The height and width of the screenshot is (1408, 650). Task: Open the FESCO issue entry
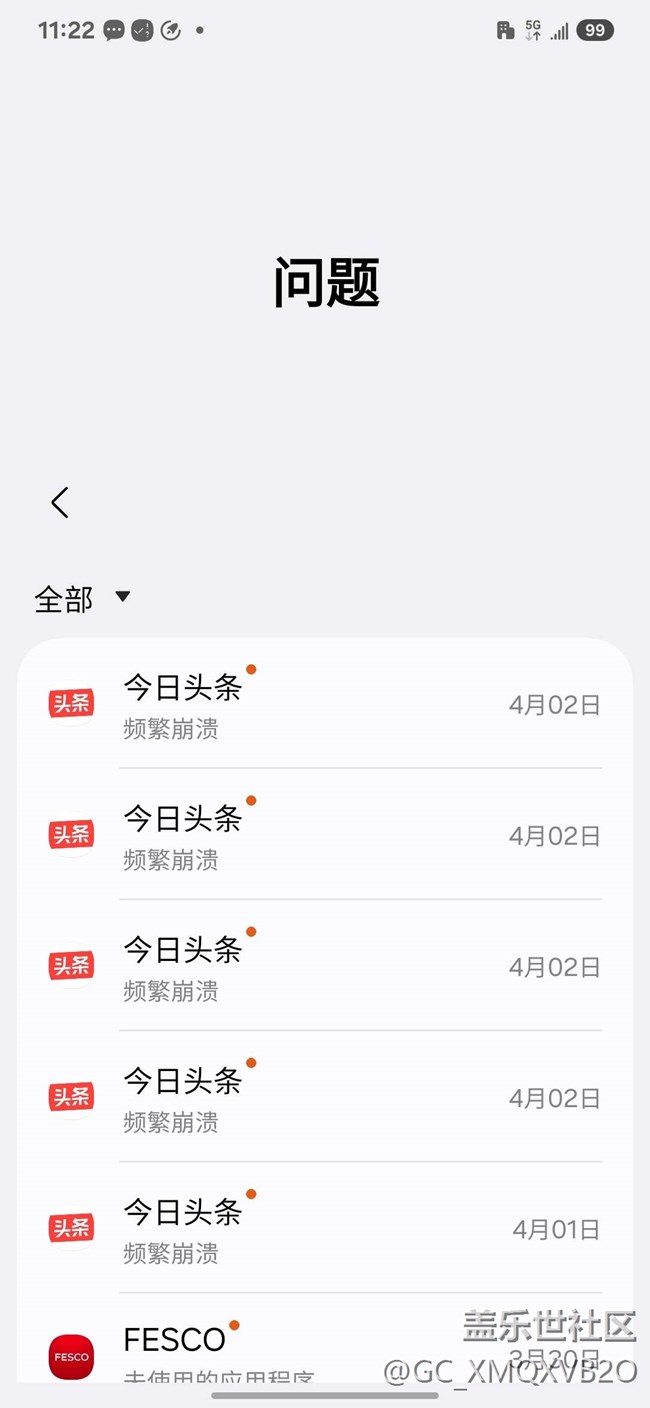325,1352
